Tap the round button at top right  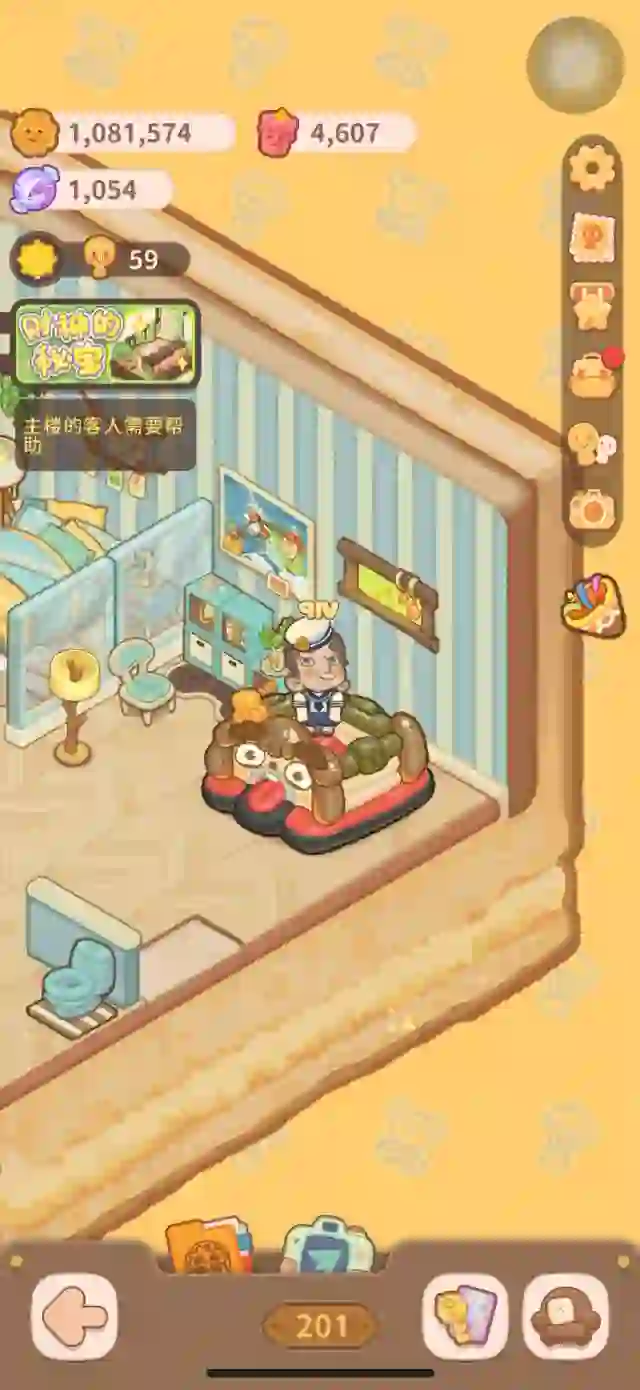[x=576, y=64]
